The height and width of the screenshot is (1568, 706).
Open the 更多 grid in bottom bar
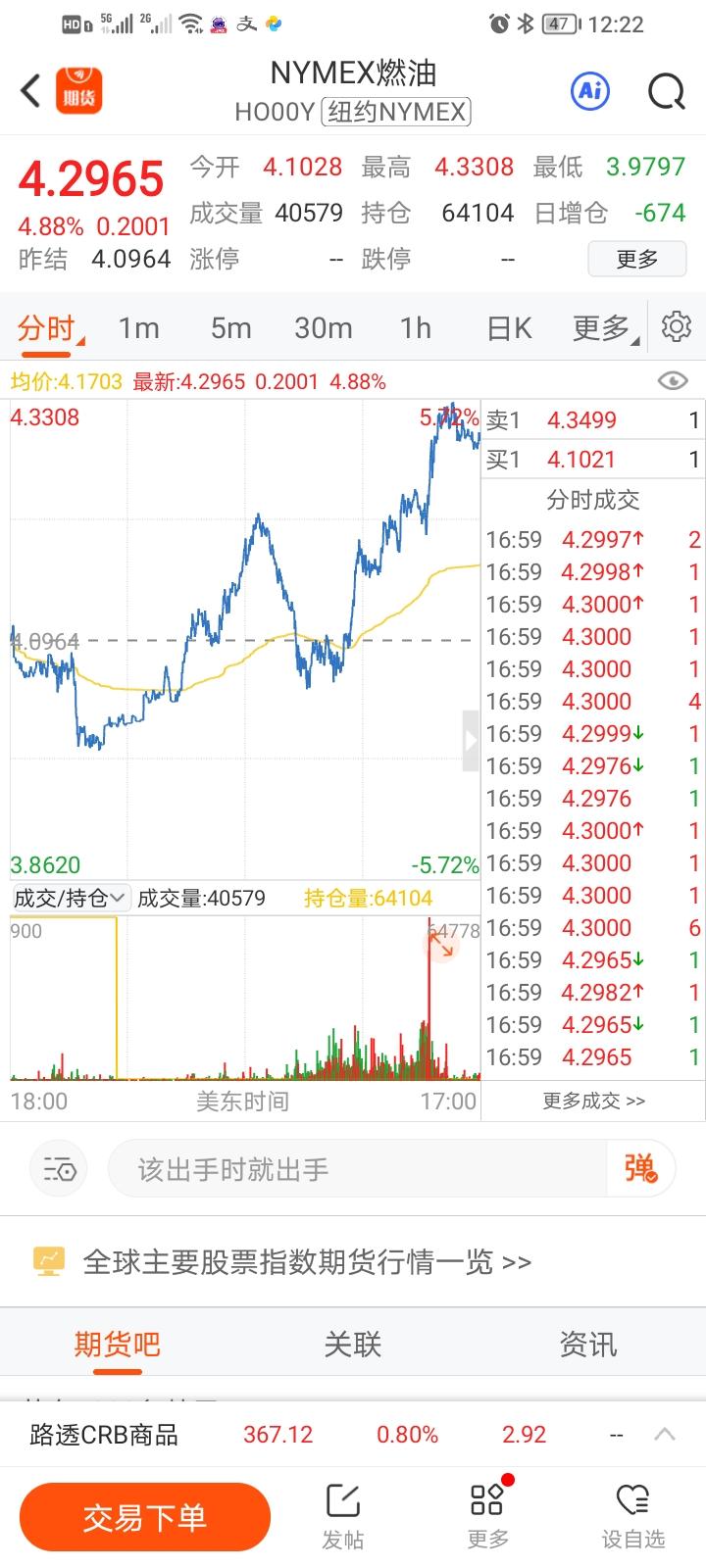click(486, 1516)
